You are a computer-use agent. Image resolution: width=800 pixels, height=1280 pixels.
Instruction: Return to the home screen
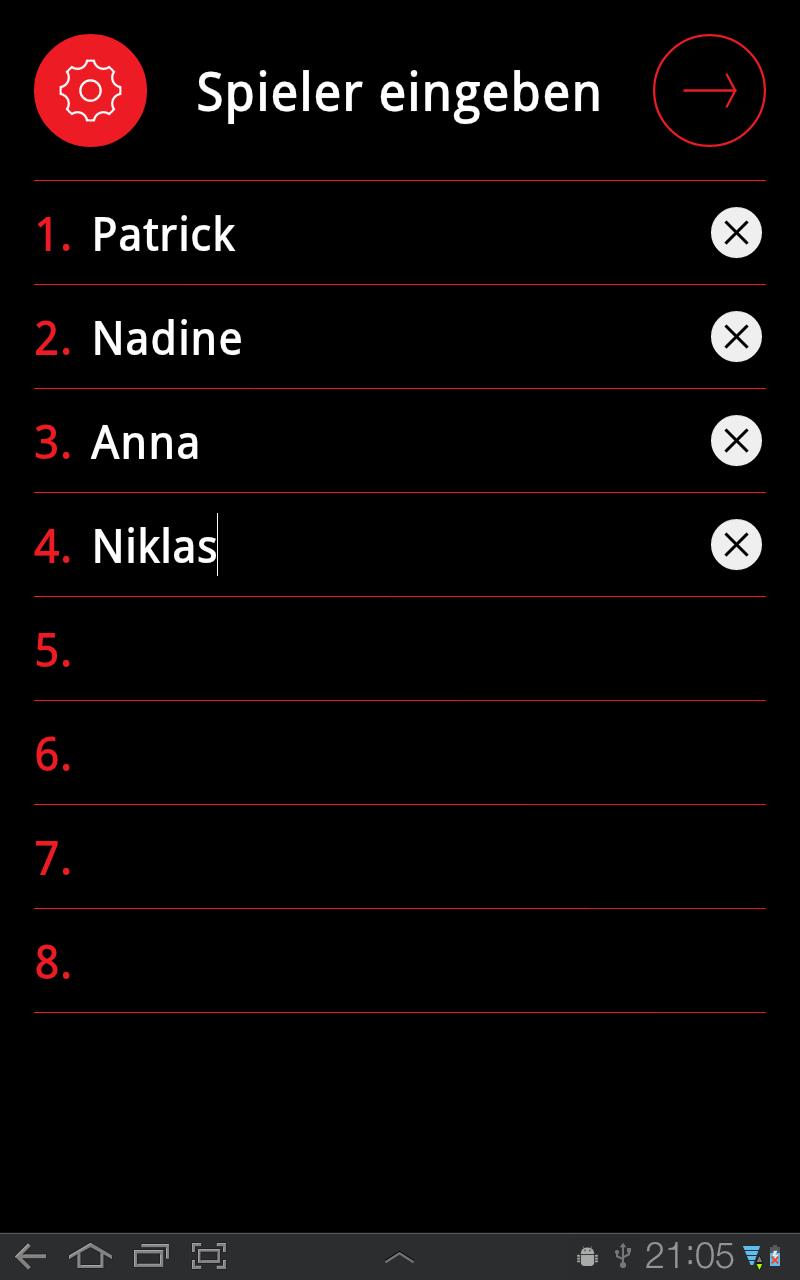pyautogui.click(x=90, y=1256)
